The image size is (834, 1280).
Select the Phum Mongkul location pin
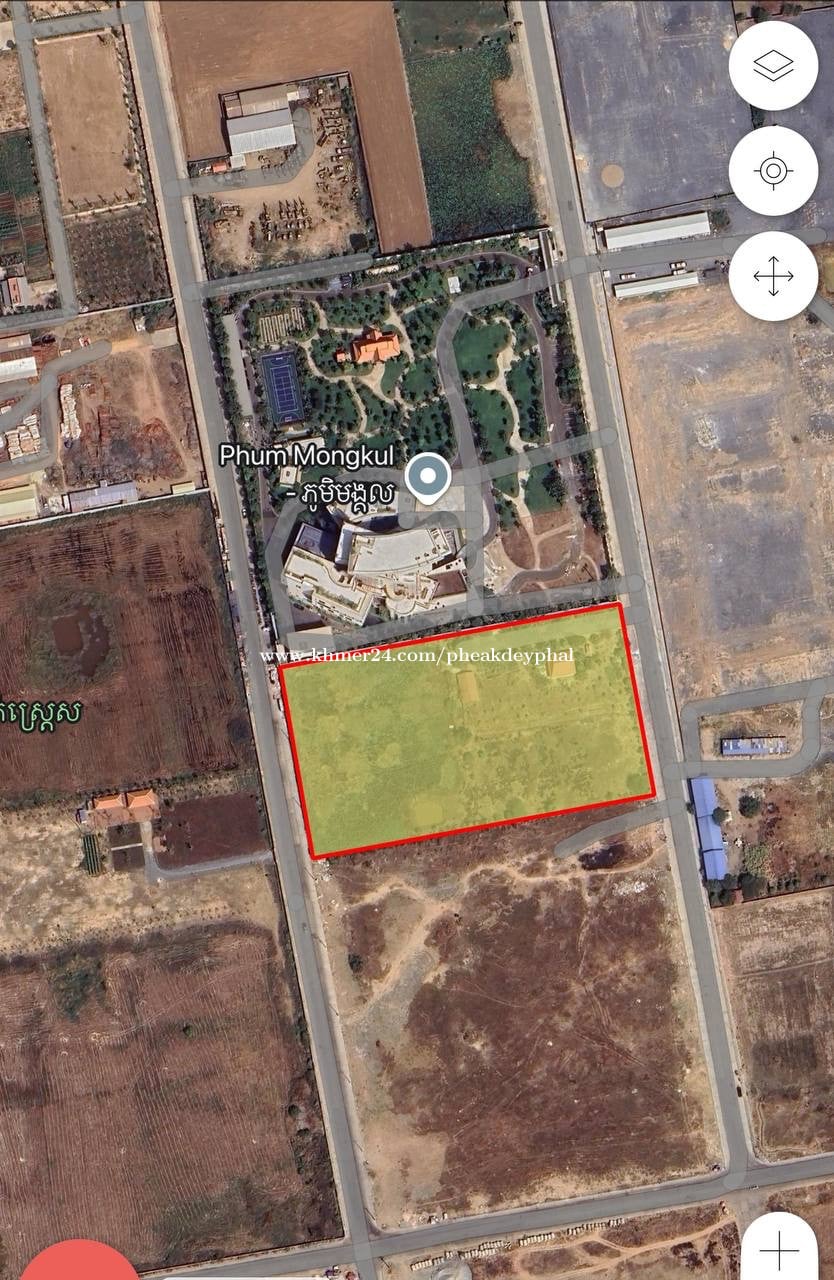[429, 477]
